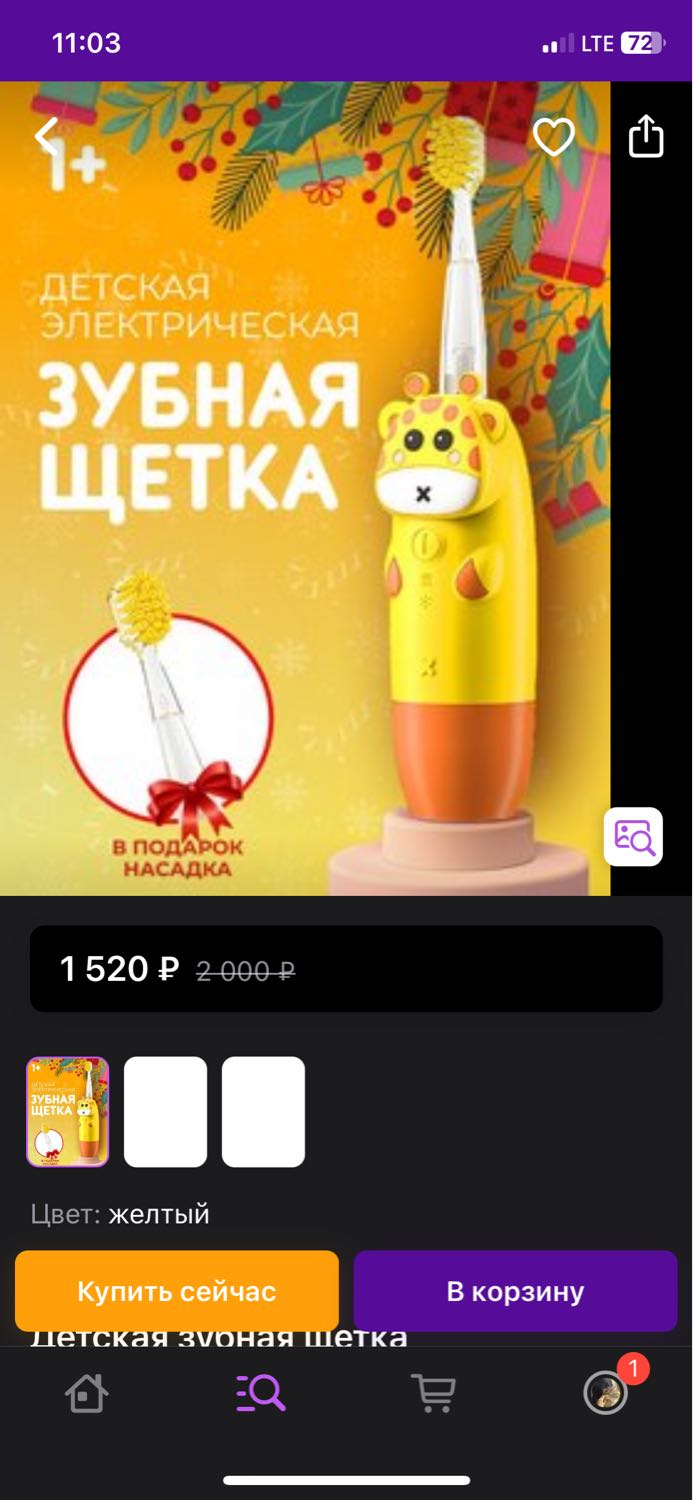This screenshot has height=1500, width=693.
Task: Select the third color thumbnail
Action: [263, 1112]
